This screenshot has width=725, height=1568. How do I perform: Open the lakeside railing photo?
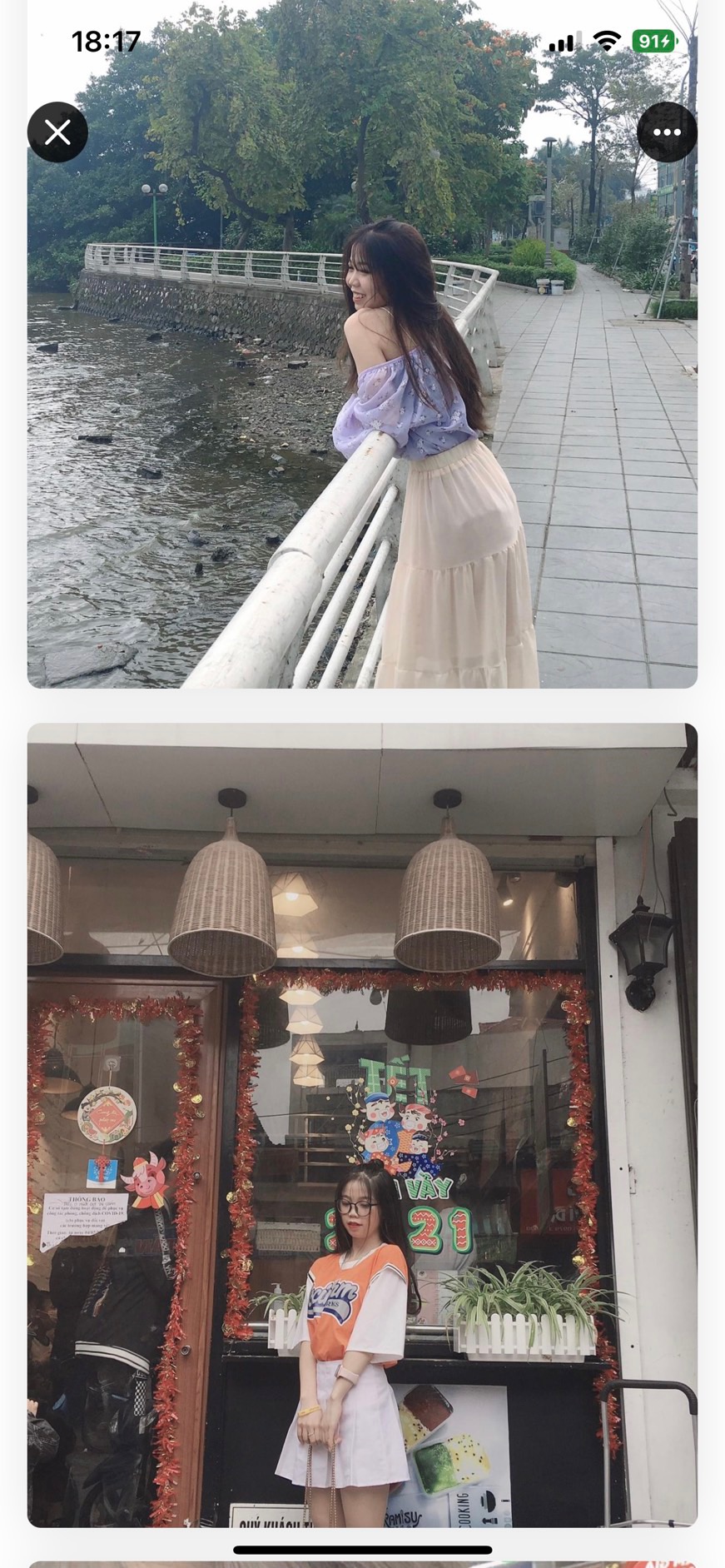[x=362, y=416]
